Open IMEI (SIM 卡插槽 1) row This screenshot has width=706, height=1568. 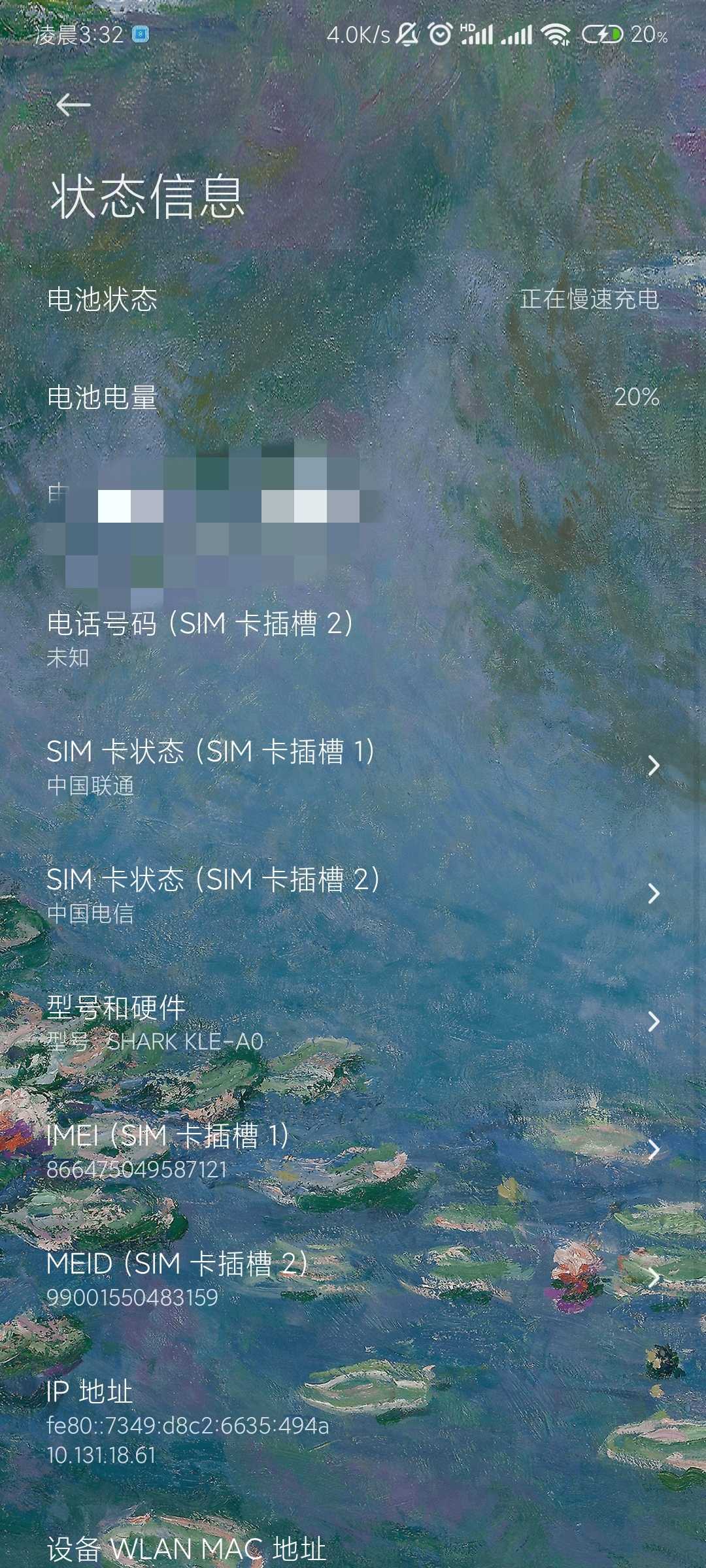353,1150
